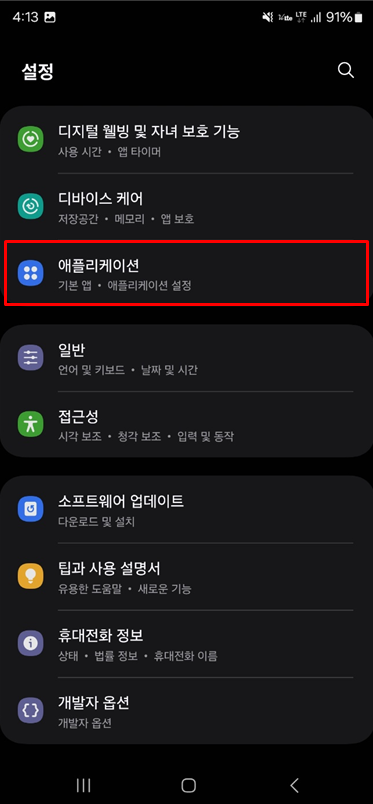
Task: Open 일반 settings
Action: click(x=186, y=358)
